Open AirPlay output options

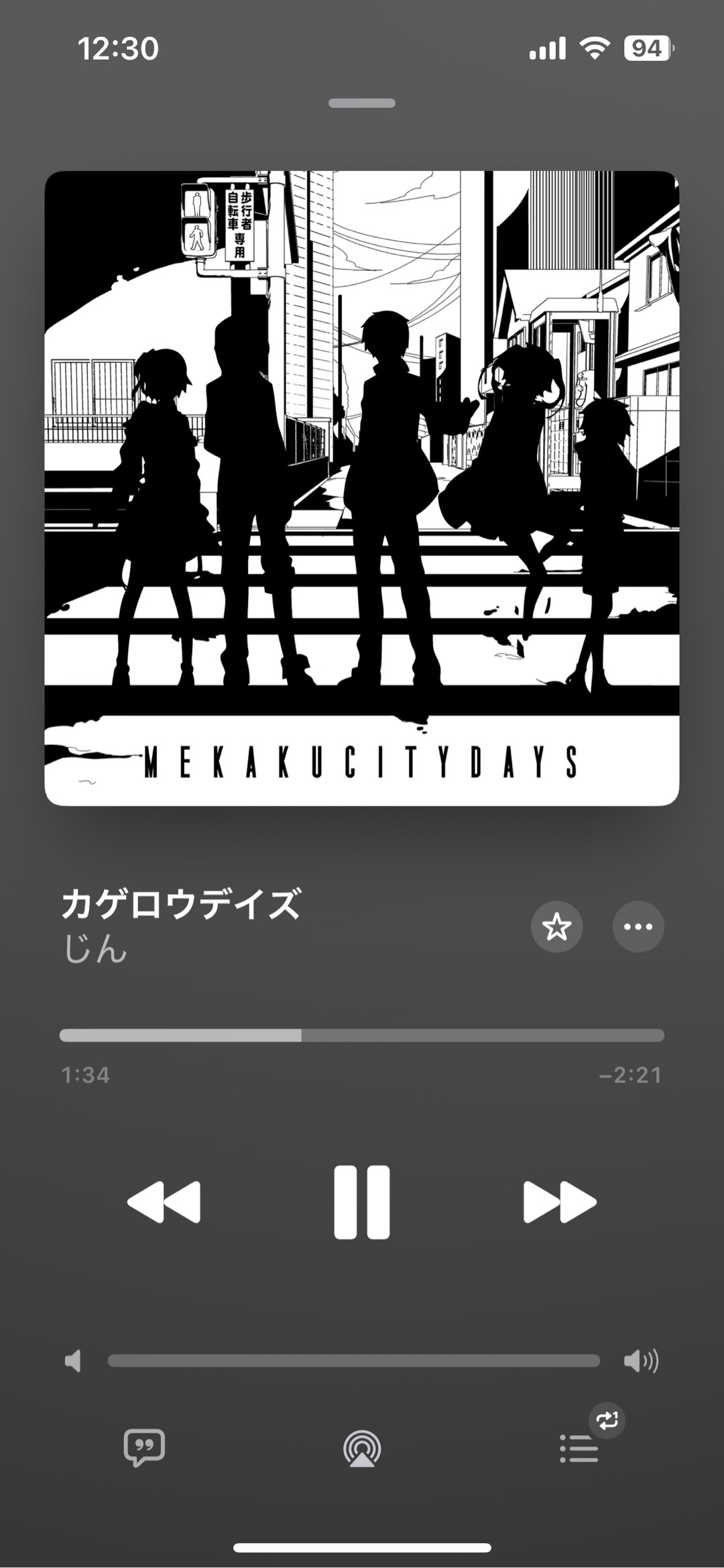(362, 1449)
